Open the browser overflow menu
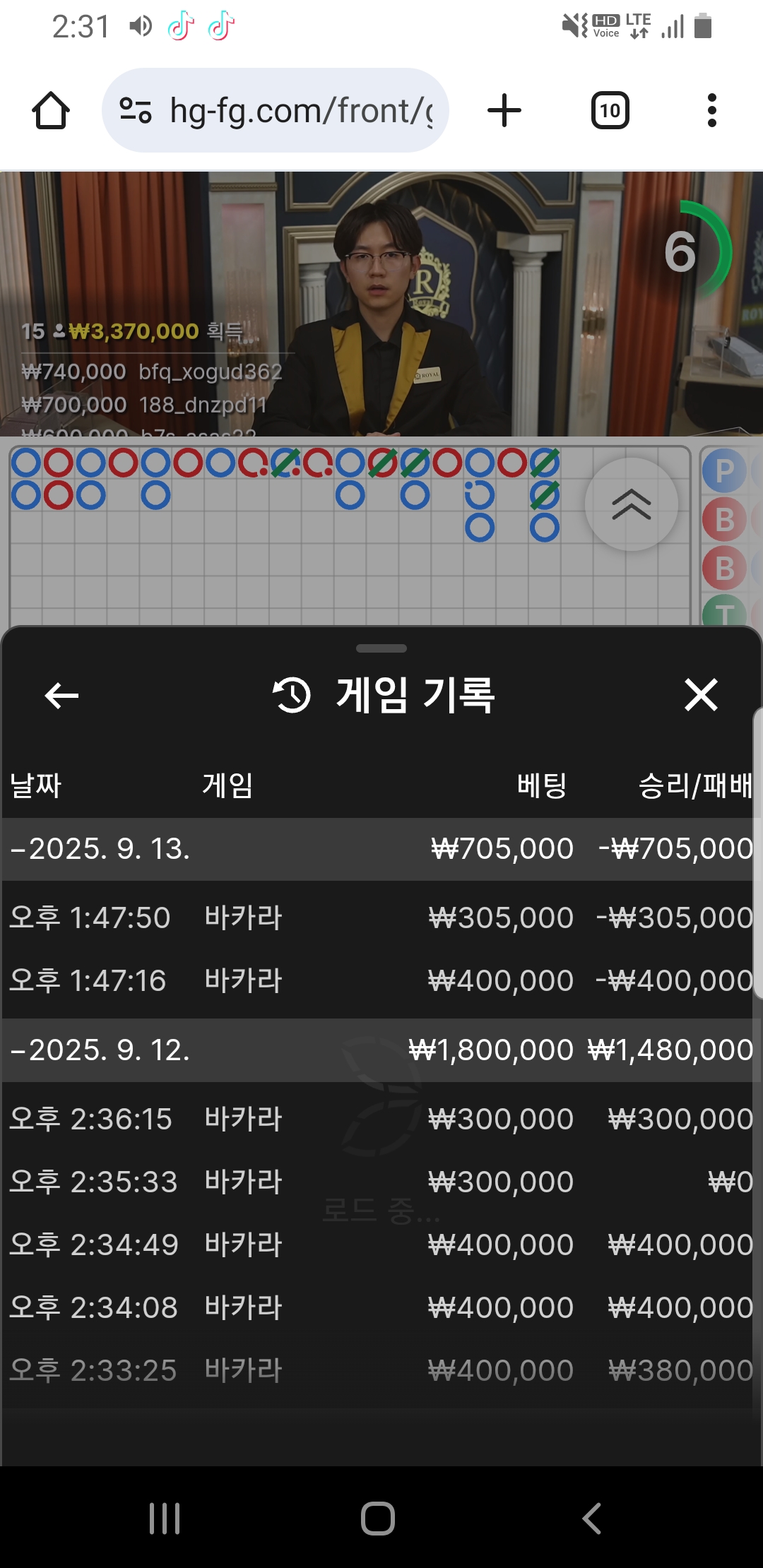 coord(711,111)
